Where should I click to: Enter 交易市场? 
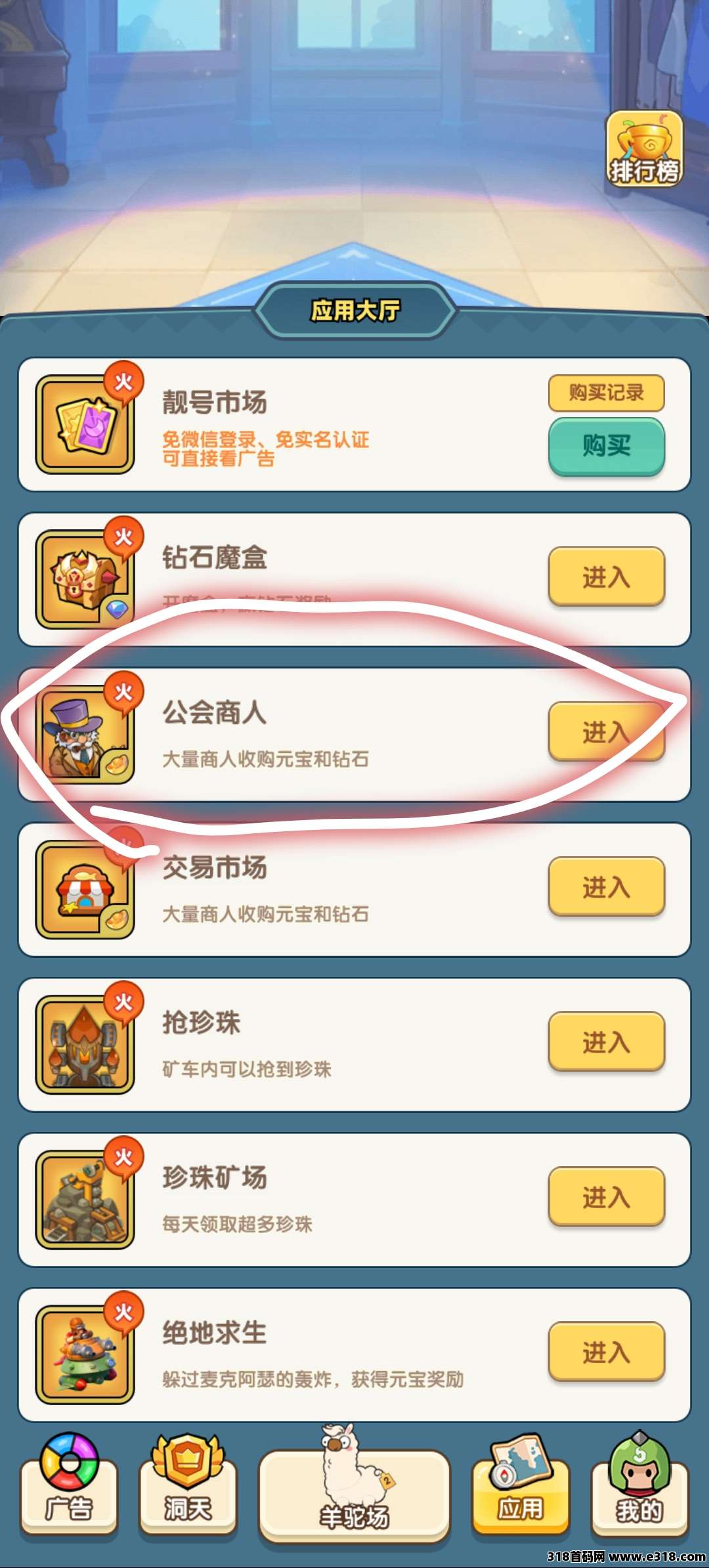pos(606,887)
